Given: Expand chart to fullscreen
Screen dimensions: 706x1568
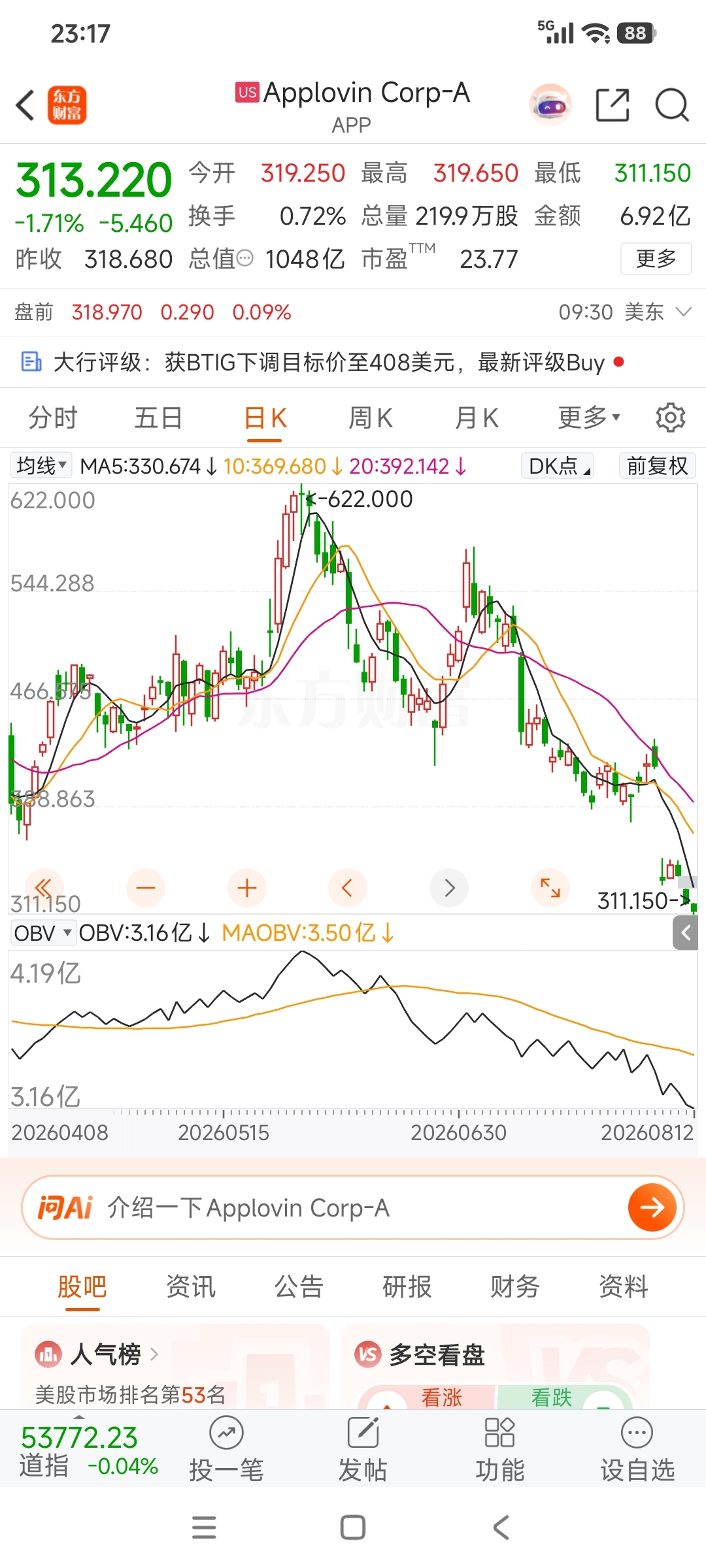Looking at the screenshot, I should pos(550,888).
